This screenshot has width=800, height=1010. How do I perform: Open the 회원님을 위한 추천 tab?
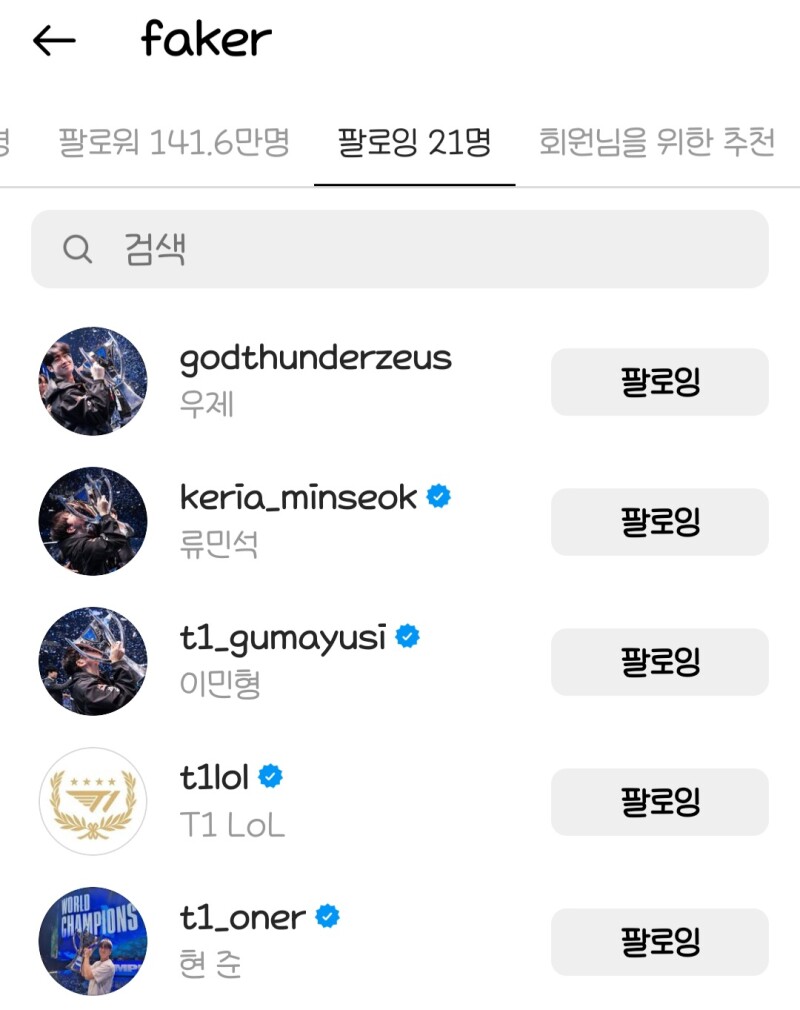tap(657, 143)
